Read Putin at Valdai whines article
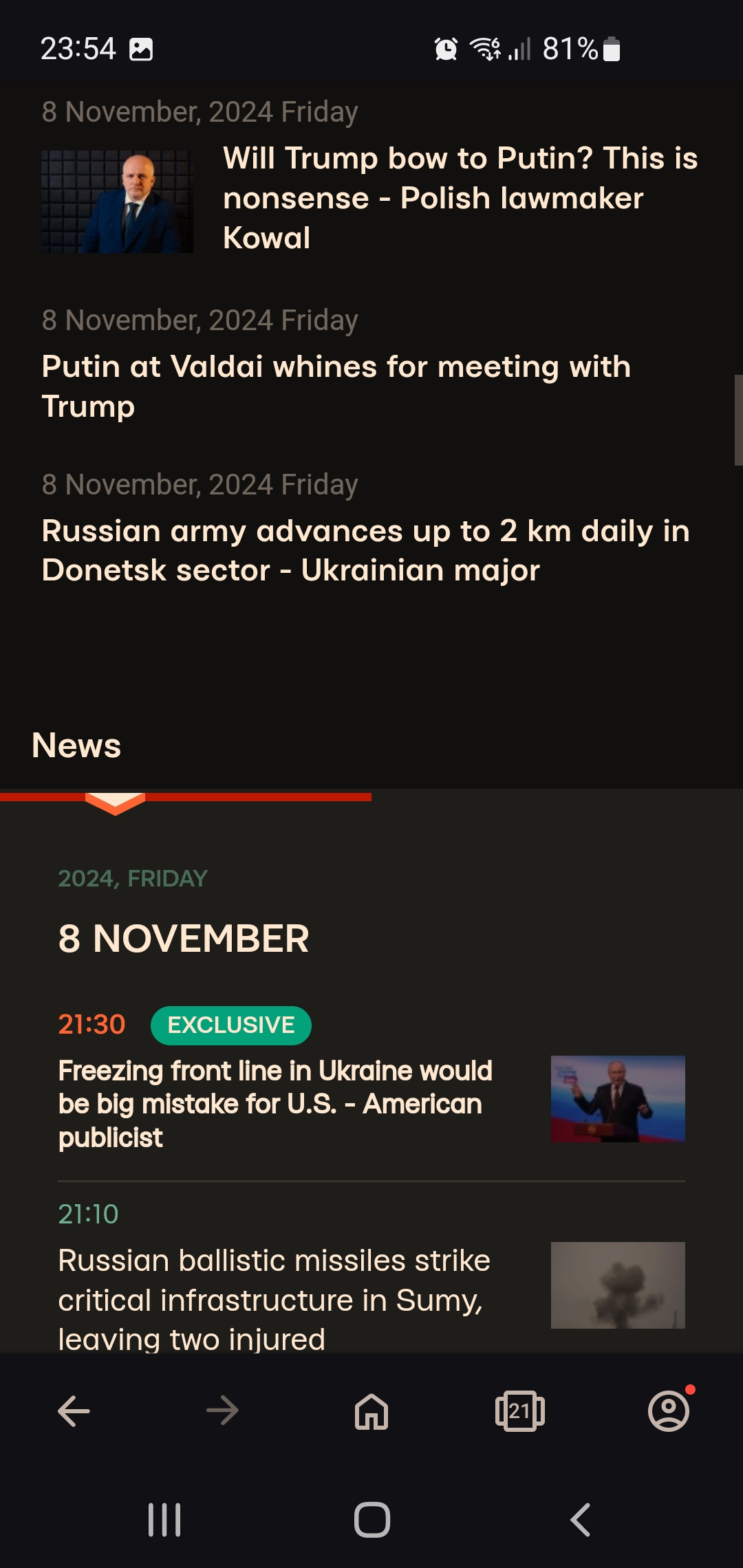 tap(336, 386)
